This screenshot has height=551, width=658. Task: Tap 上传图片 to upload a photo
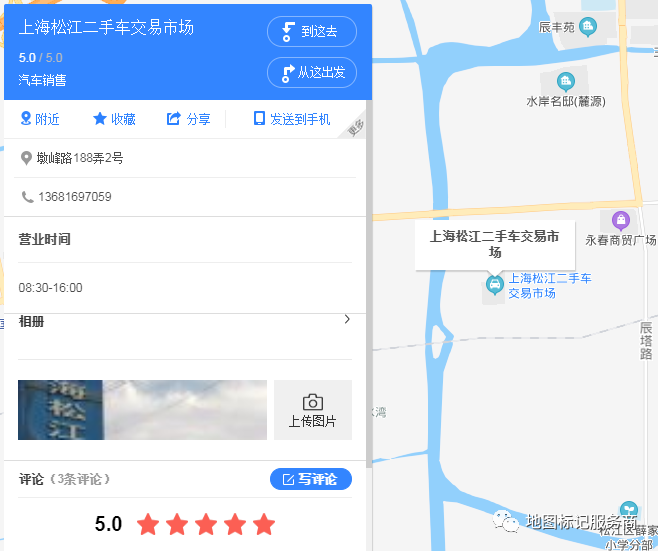312,410
